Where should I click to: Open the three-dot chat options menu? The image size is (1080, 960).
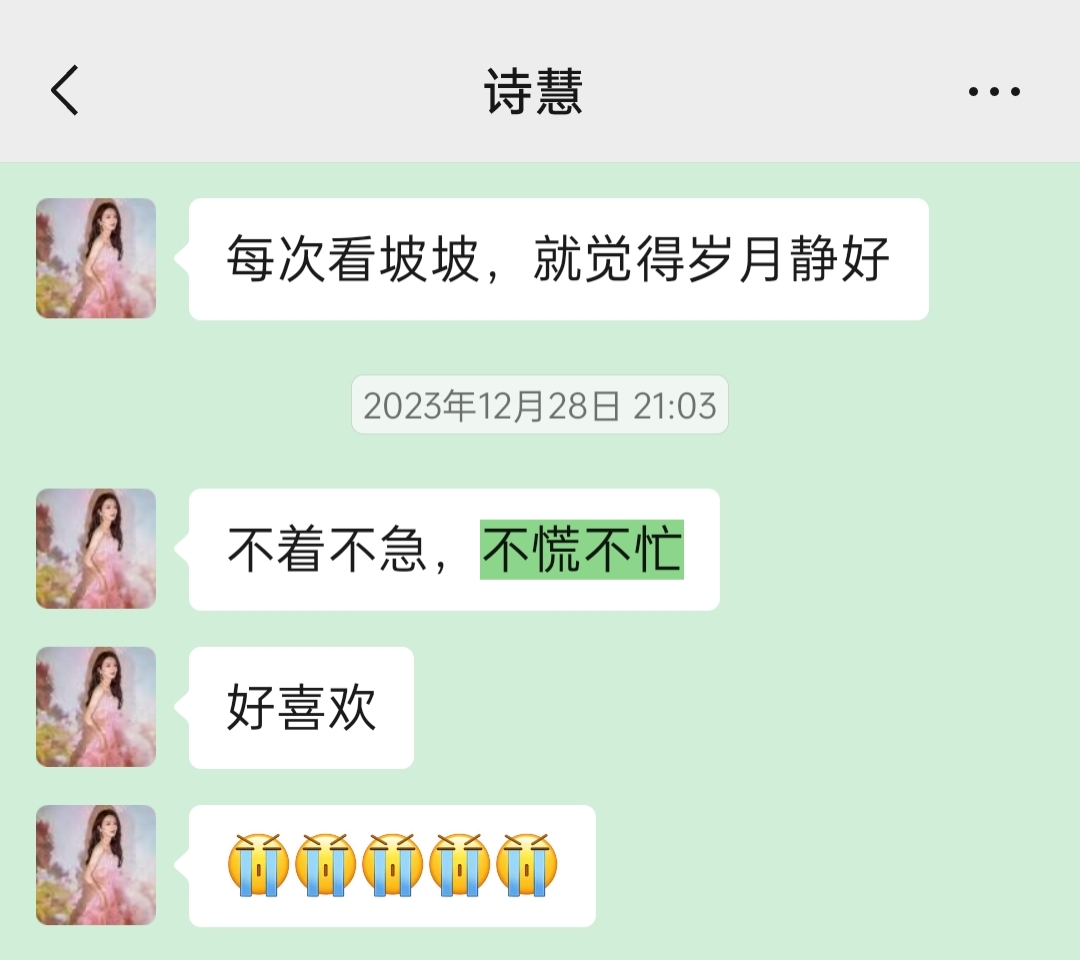point(994,92)
